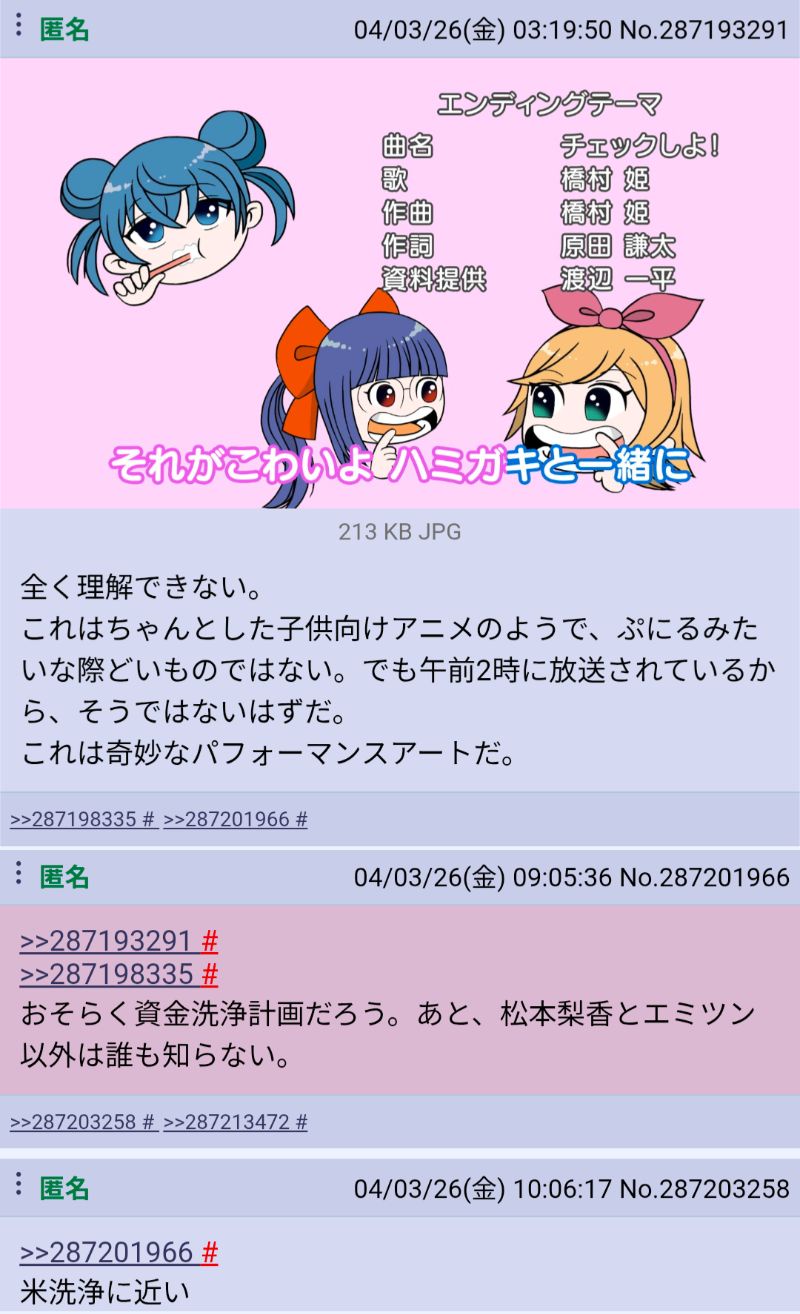The width and height of the screenshot is (800, 1314).
Task: Open overflow menu on post No.287203258
Action: point(18,1188)
